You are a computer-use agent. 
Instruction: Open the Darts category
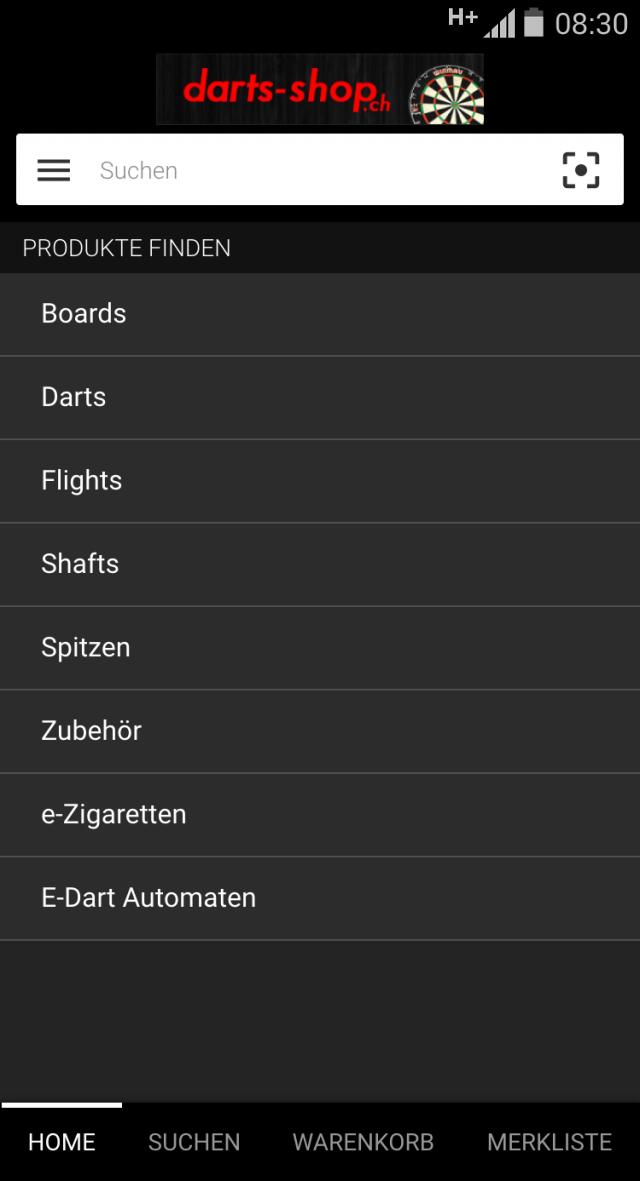[320, 397]
